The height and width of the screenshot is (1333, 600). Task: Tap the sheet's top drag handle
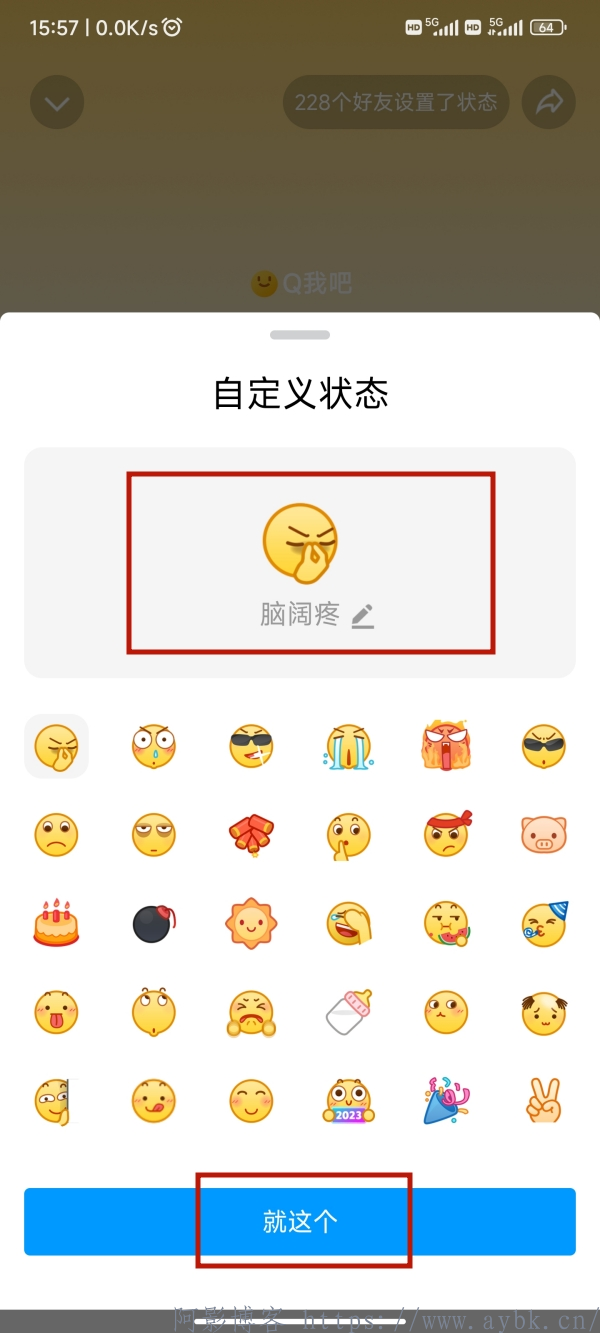point(300,335)
